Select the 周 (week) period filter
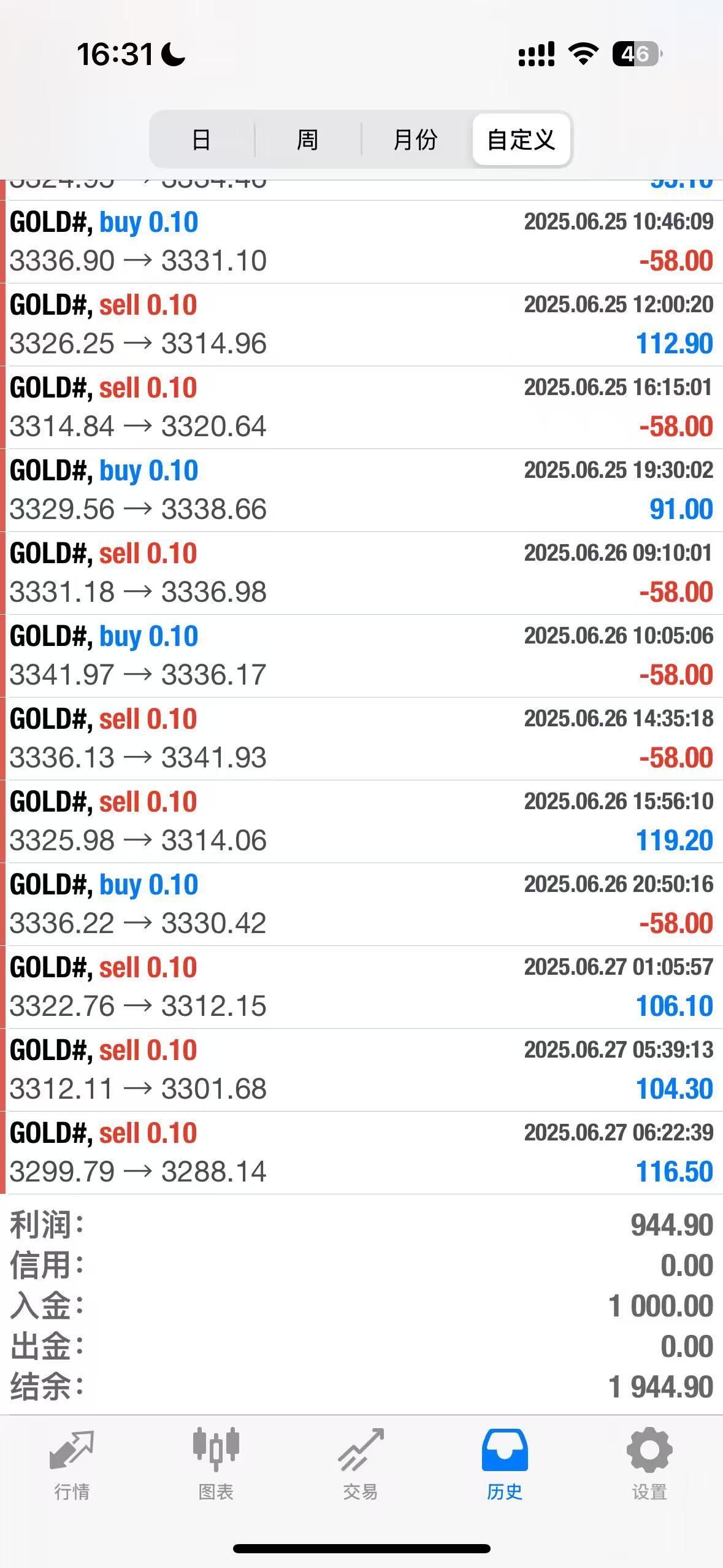This screenshot has width=723, height=1568. (307, 140)
